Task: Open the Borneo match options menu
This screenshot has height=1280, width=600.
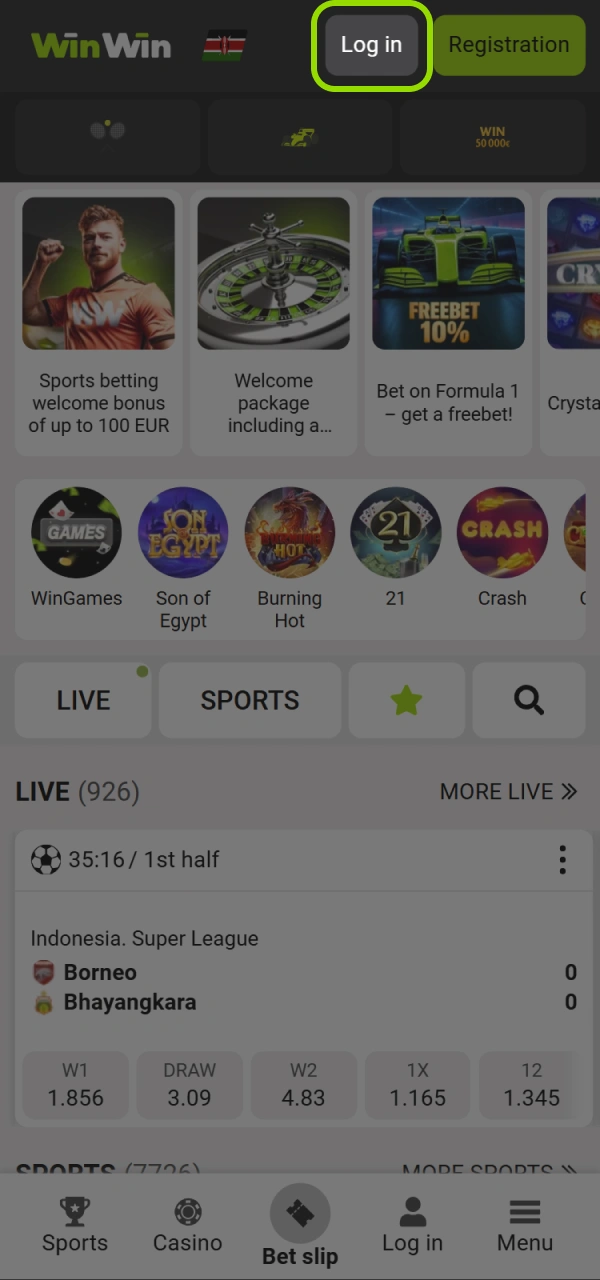Action: (563, 859)
